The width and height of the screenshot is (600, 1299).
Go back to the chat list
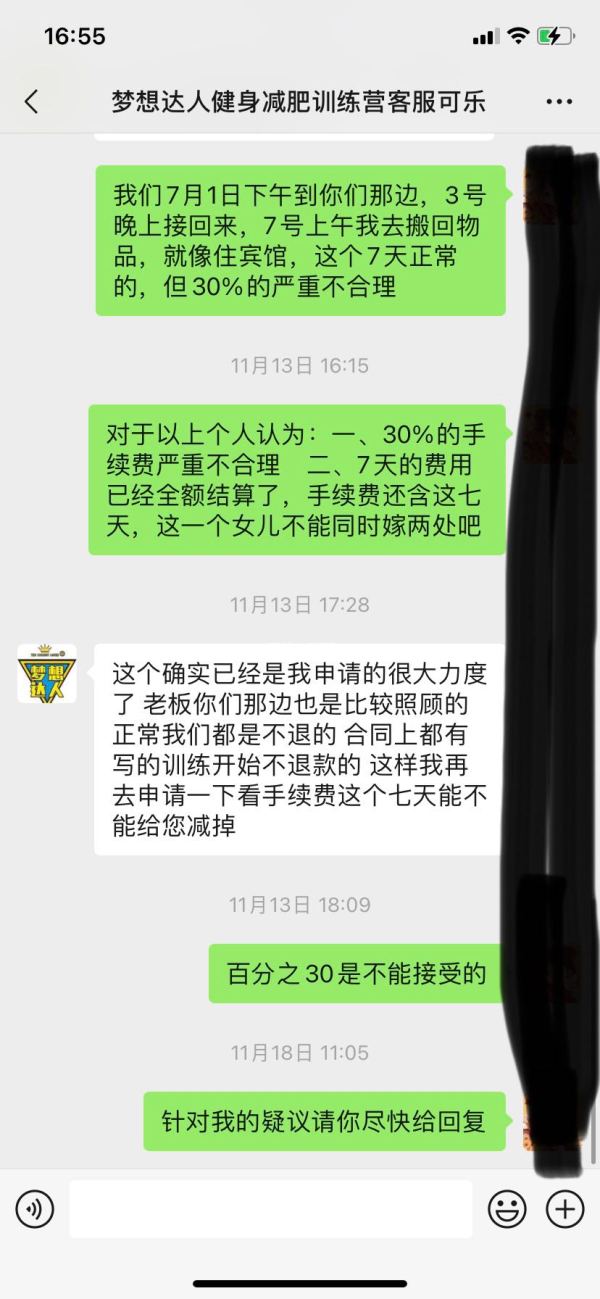point(32,101)
